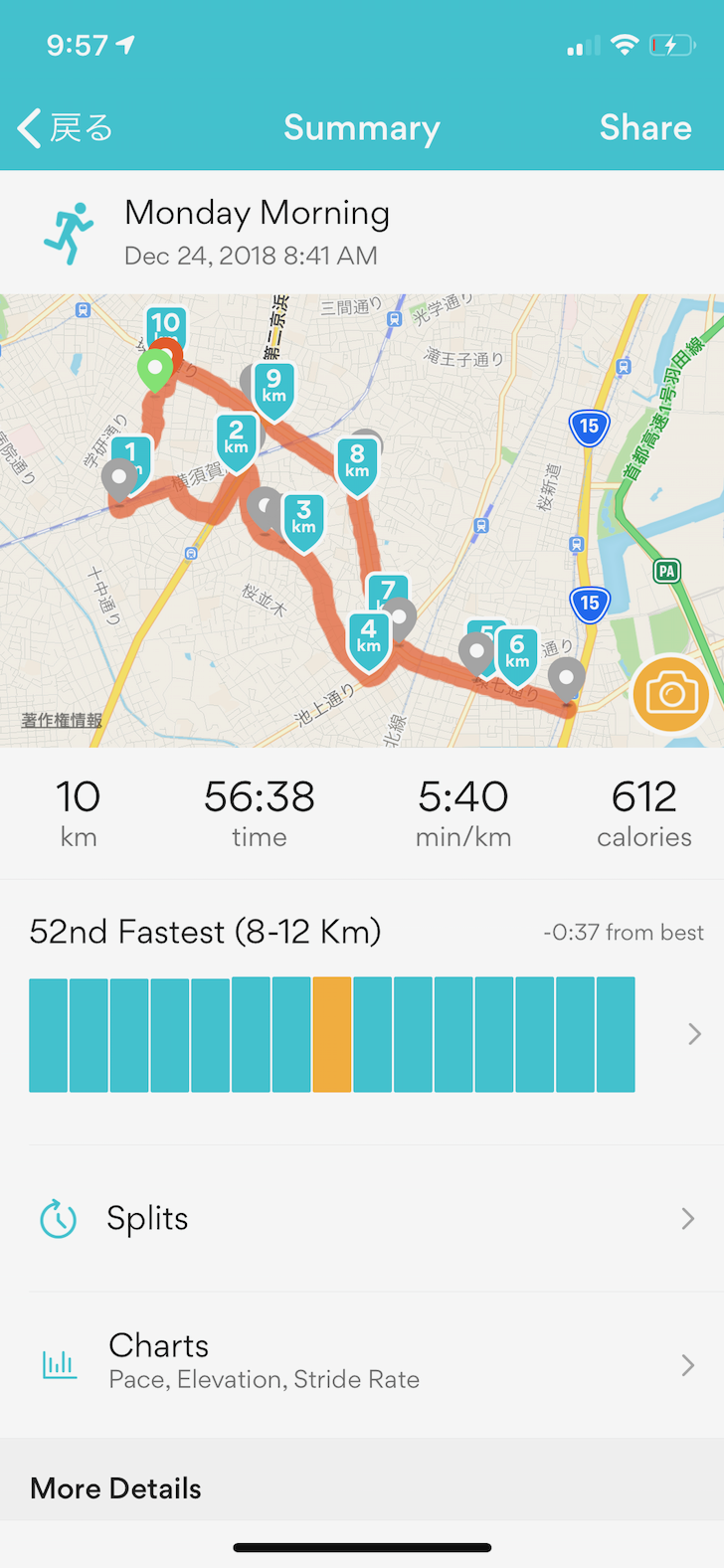Go back using the 戻る button

point(66,128)
